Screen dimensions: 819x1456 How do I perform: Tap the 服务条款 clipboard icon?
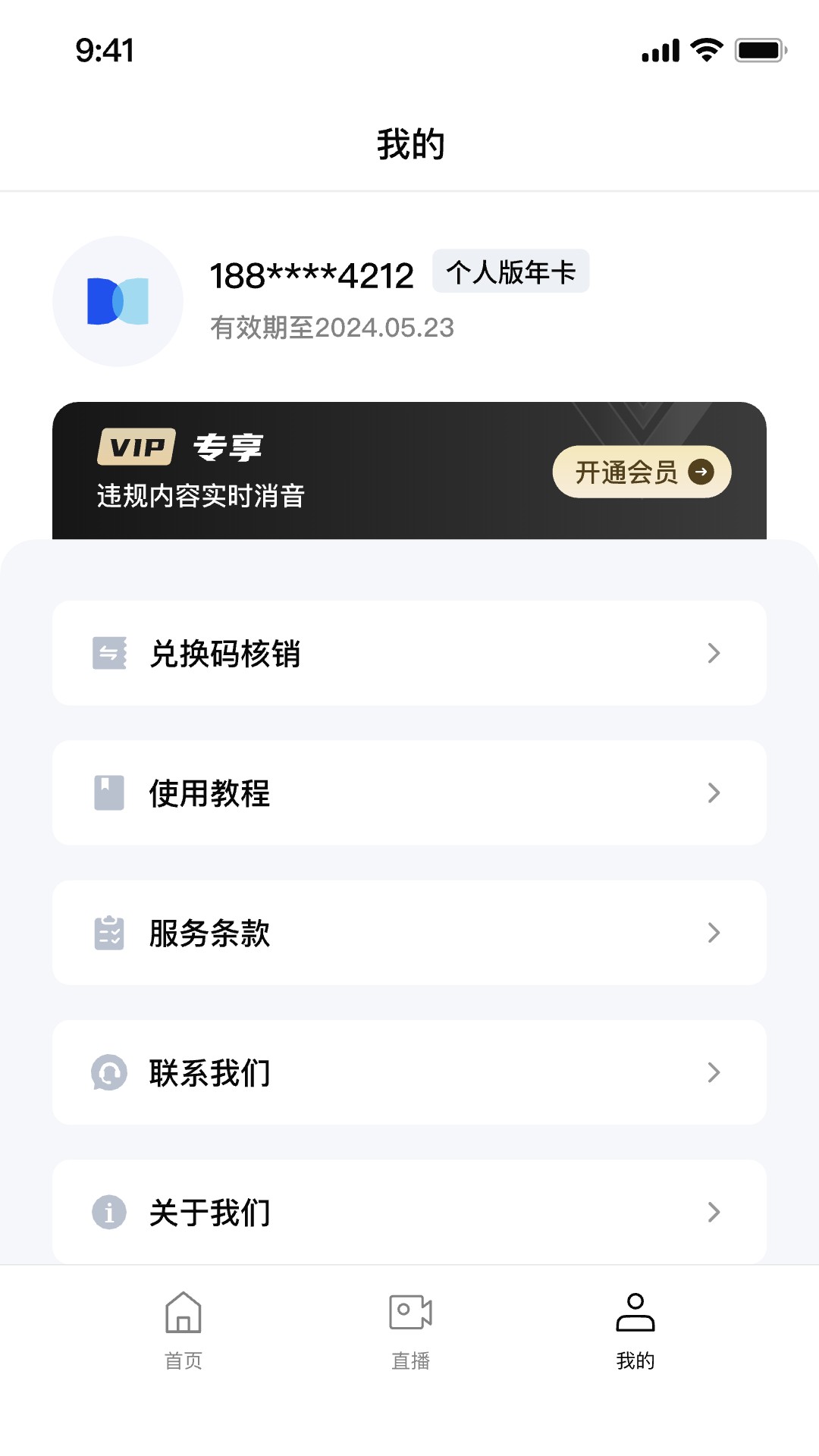tap(108, 933)
